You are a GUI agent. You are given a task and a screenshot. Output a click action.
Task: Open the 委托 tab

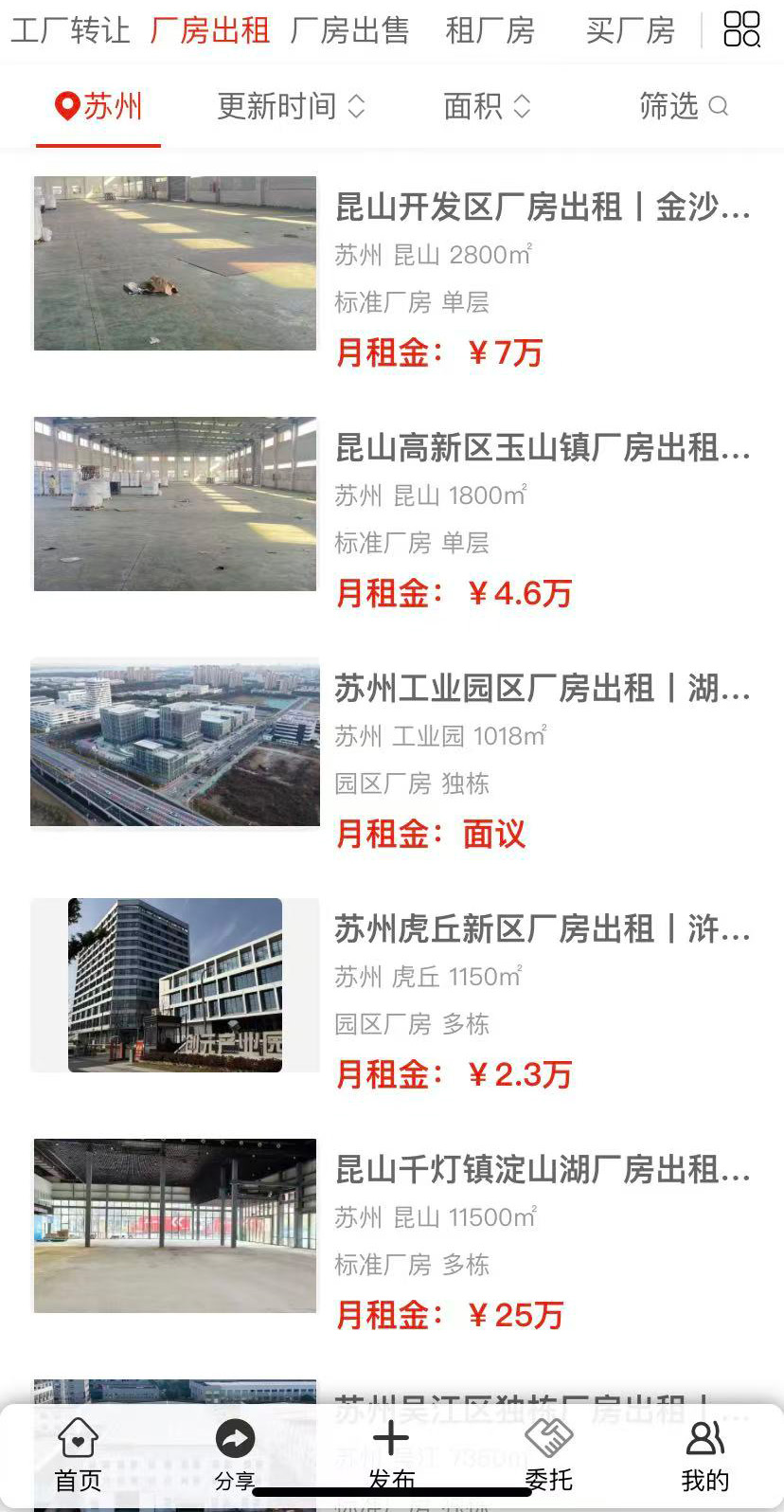pyautogui.click(x=548, y=1455)
